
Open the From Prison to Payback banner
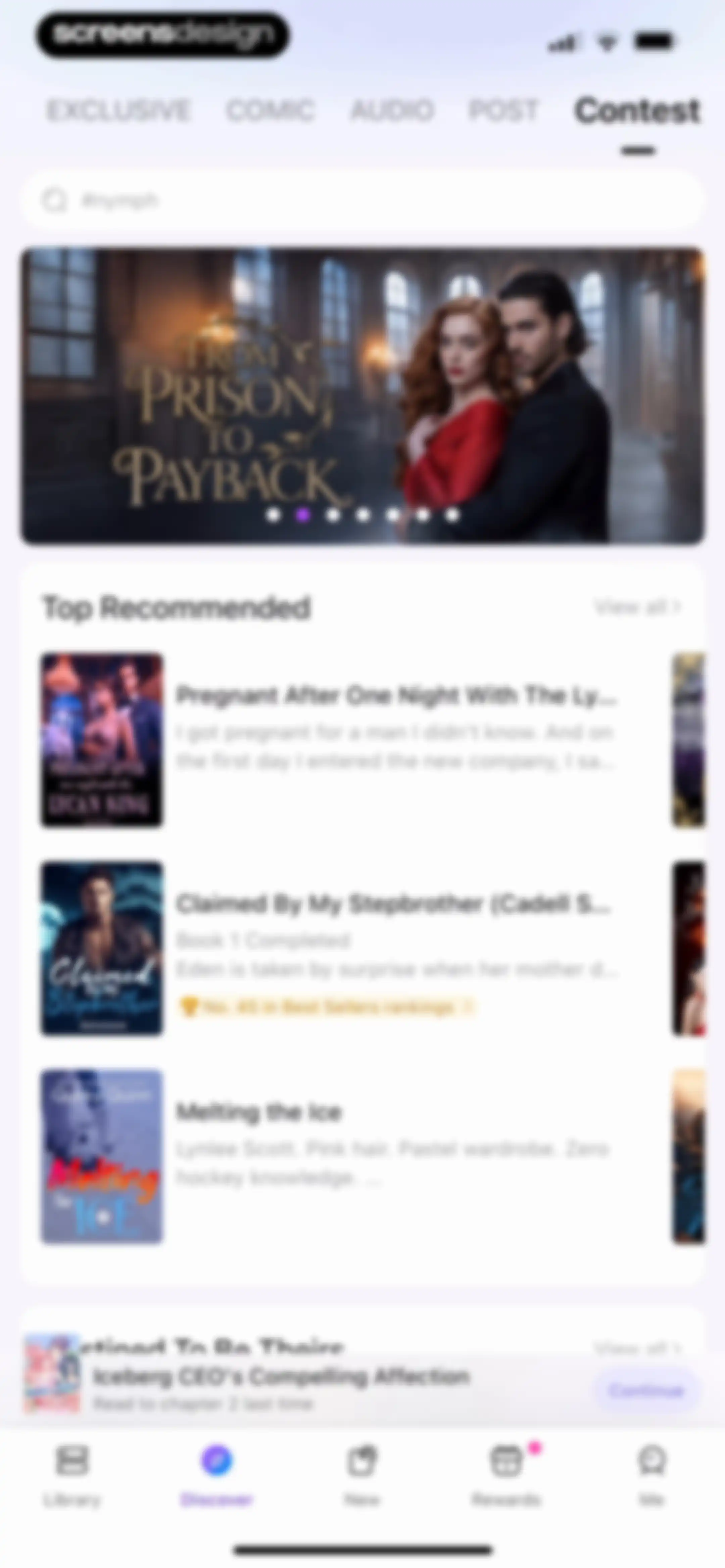tap(363, 396)
